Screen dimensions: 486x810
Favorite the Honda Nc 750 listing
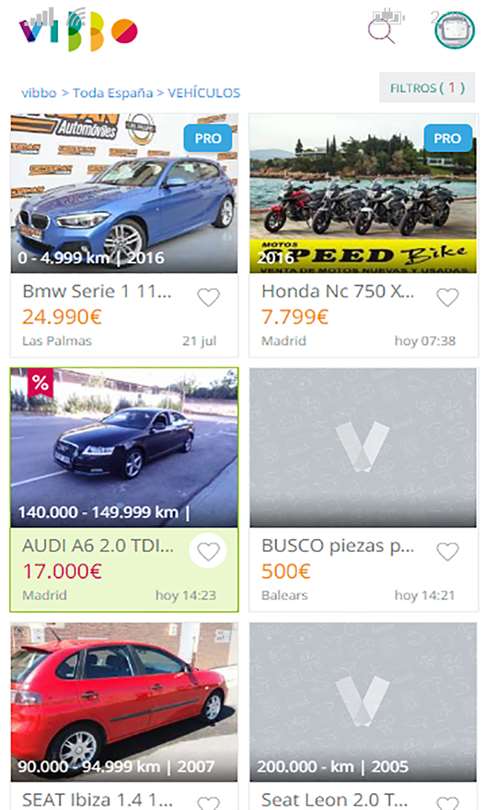click(447, 297)
